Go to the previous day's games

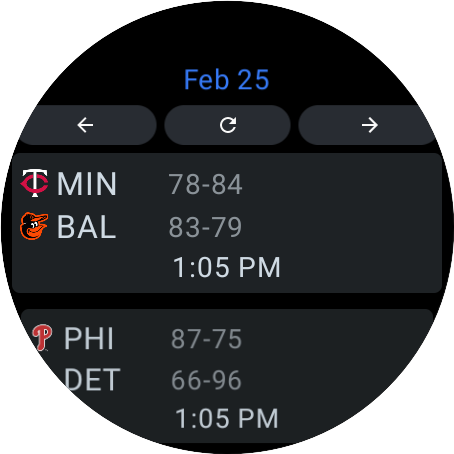pos(86,125)
